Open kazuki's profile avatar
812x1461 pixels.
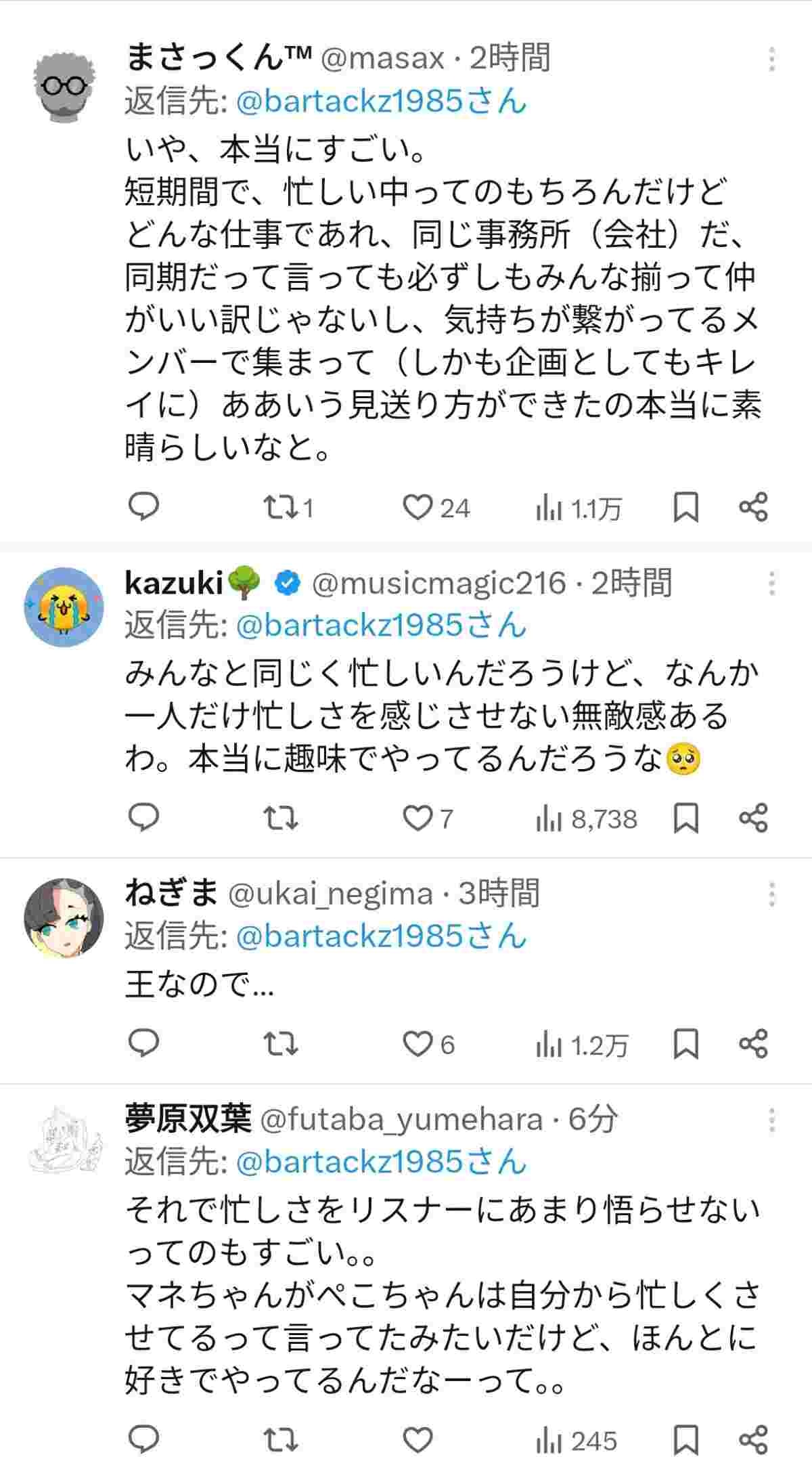[64, 607]
